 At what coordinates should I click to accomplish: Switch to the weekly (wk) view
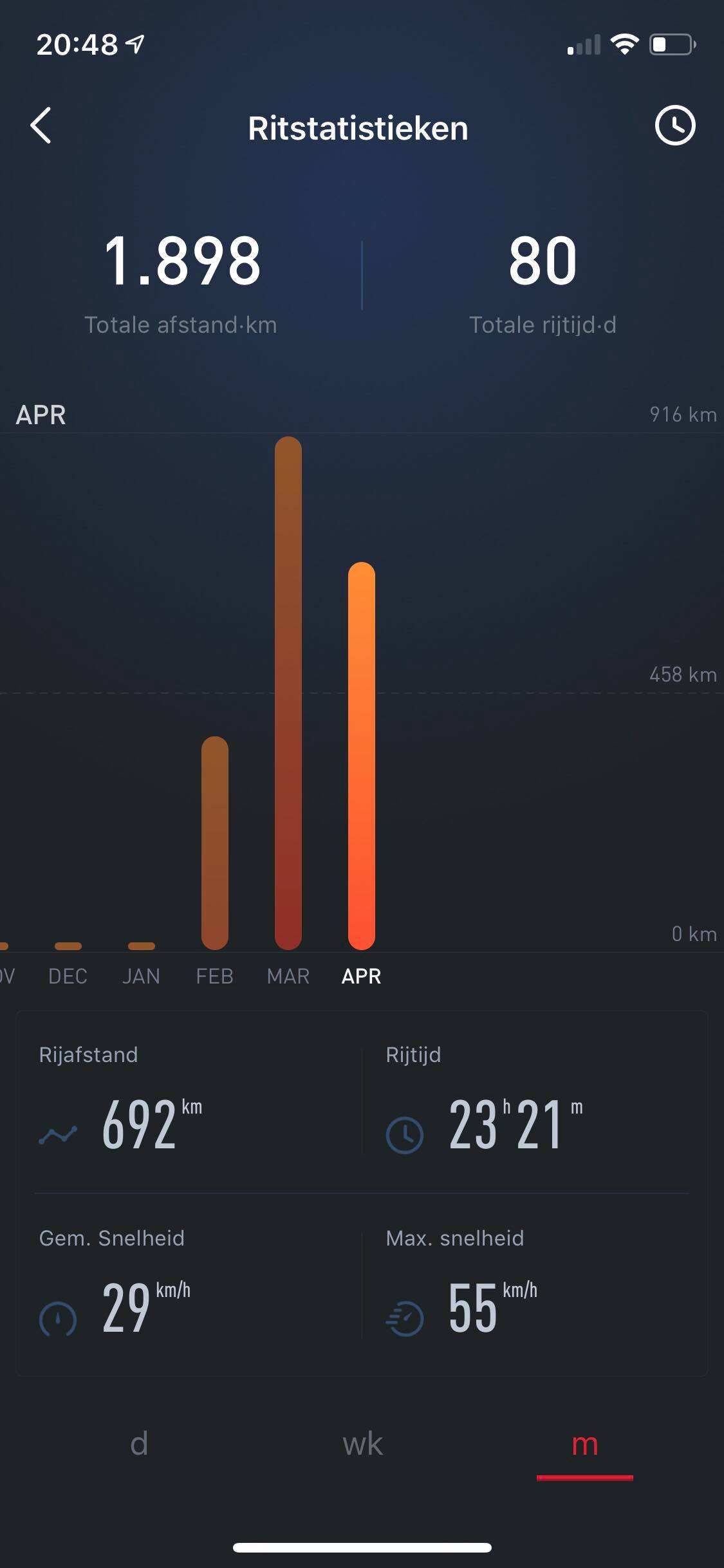pyautogui.click(x=362, y=1444)
